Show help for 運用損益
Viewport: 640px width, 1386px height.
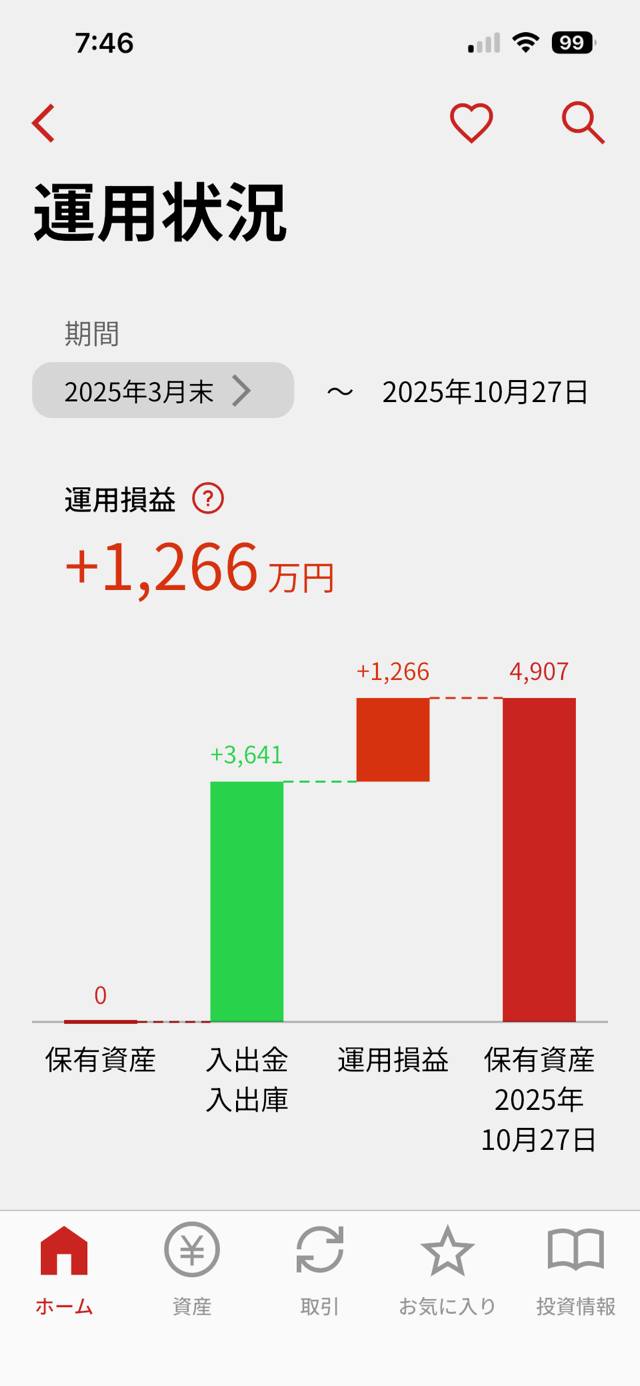click(208, 498)
